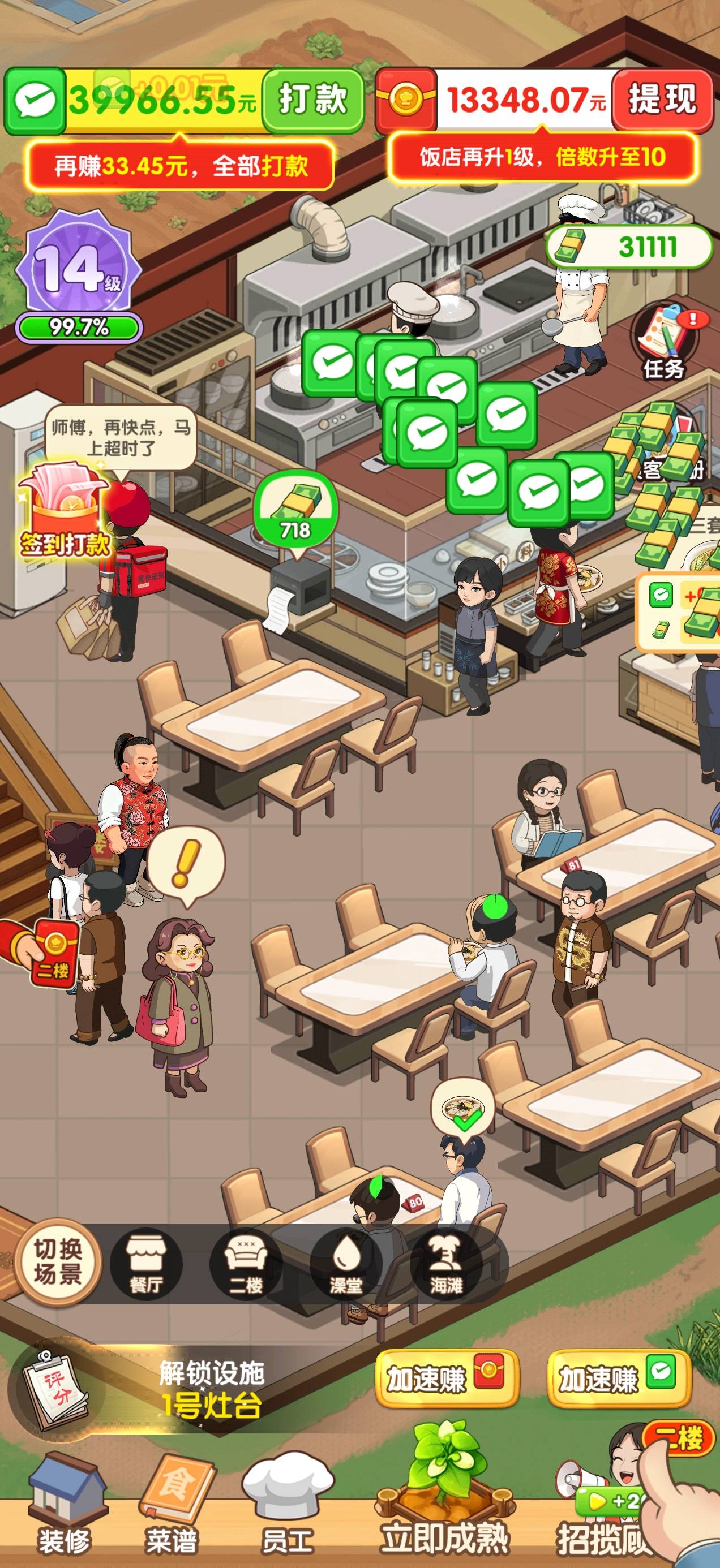This screenshot has height=1568, width=720.
Task: Switch to the 澡堂 scene
Action: [x=345, y=1263]
